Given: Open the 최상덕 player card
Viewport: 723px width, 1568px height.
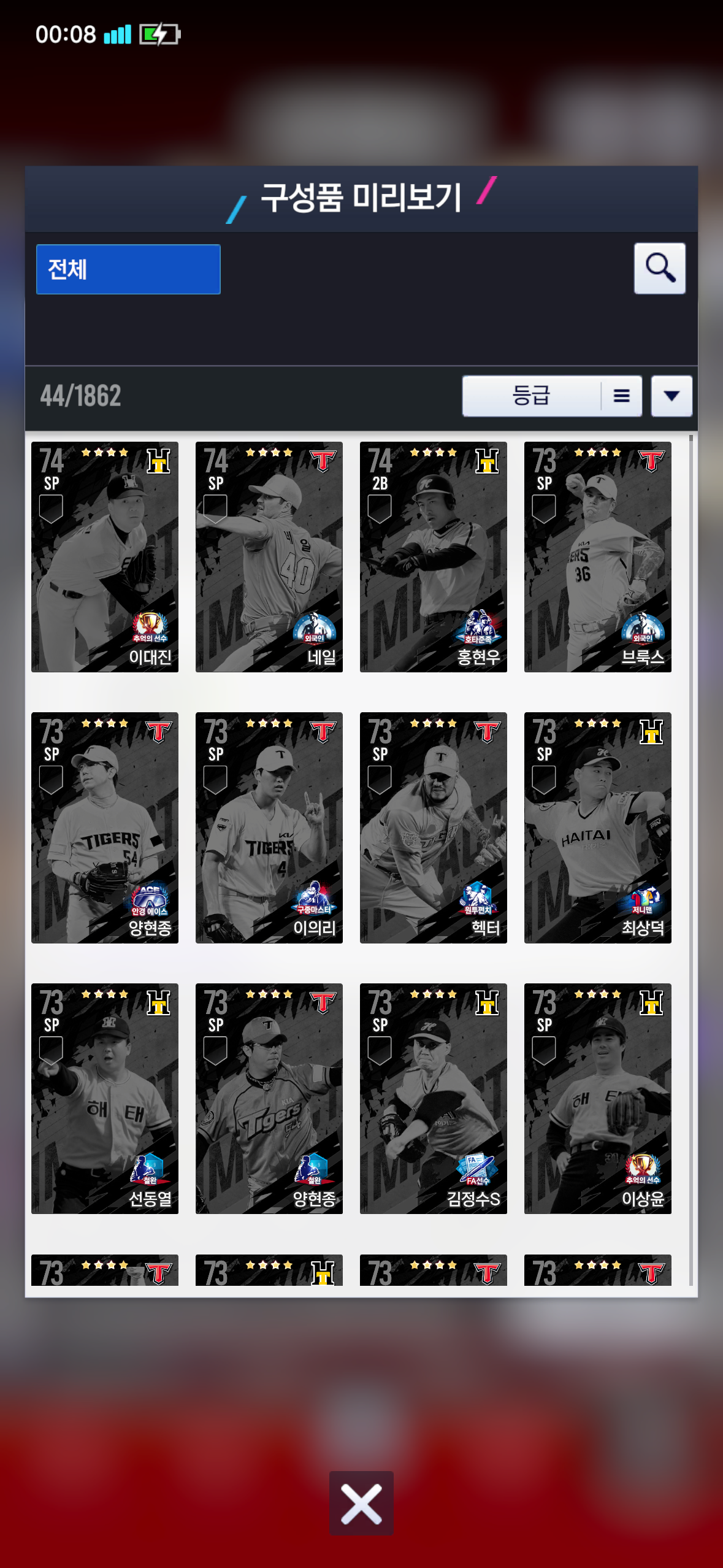Looking at the screenshot, I should pyautogui.click(x=598, y=828).
